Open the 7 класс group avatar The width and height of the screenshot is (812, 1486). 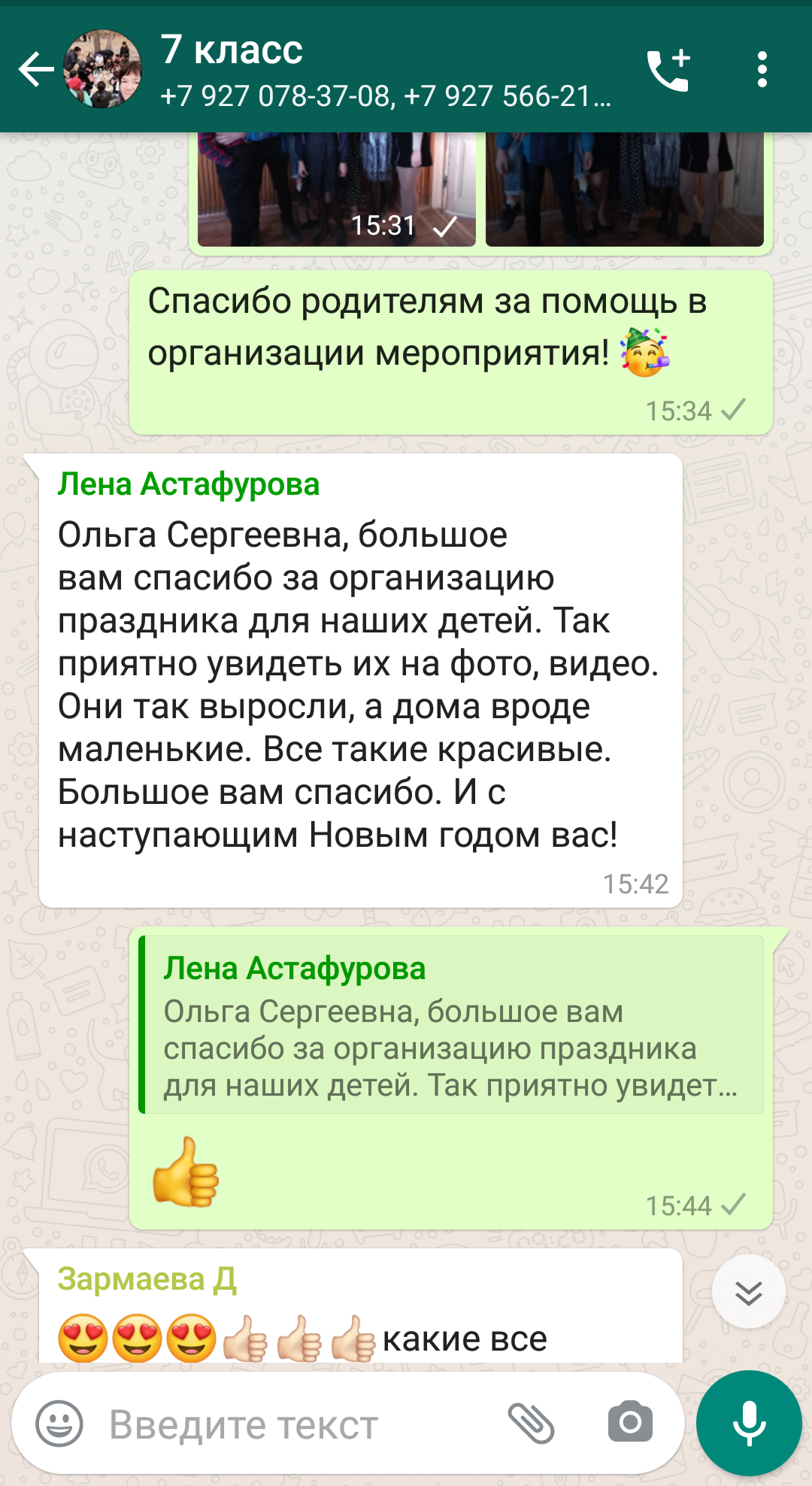102,70
